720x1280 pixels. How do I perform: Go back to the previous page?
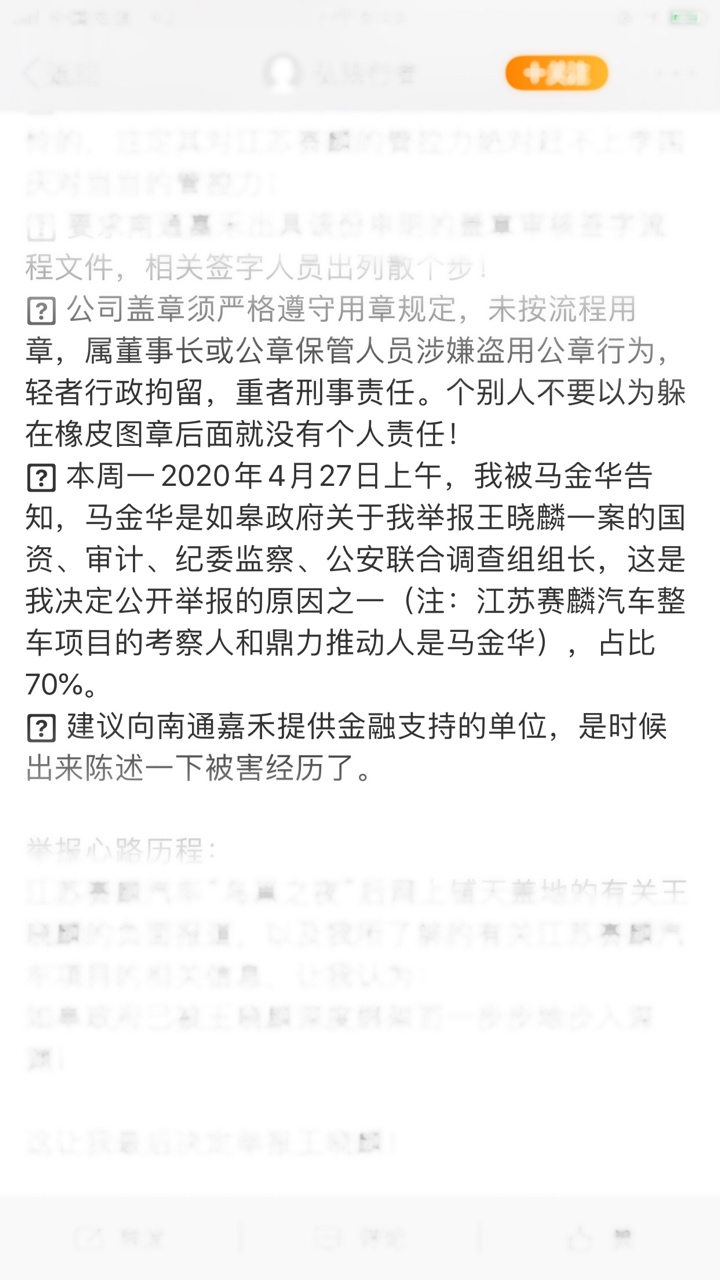(x=60, y=74)
